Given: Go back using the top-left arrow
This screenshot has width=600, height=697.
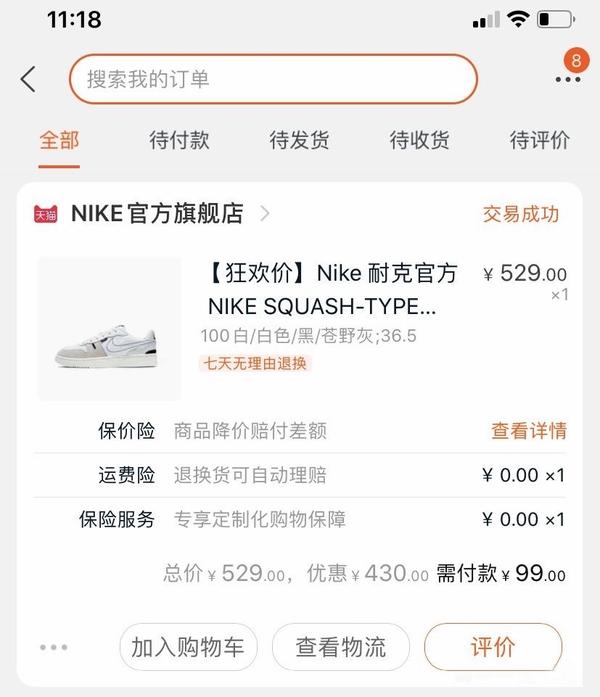Looking at the screenshot, I should pos(28,79).
